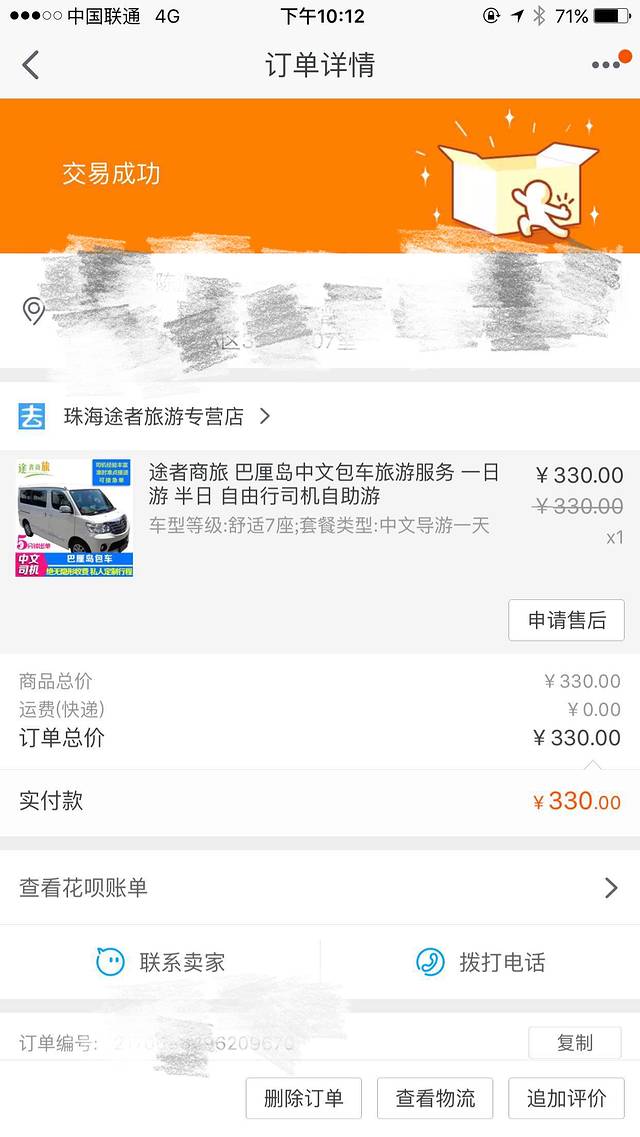The width and height of the screenshot is (640, 1137).
Task: Tap 追加评价 to add a review
Action: (566, 1098)
